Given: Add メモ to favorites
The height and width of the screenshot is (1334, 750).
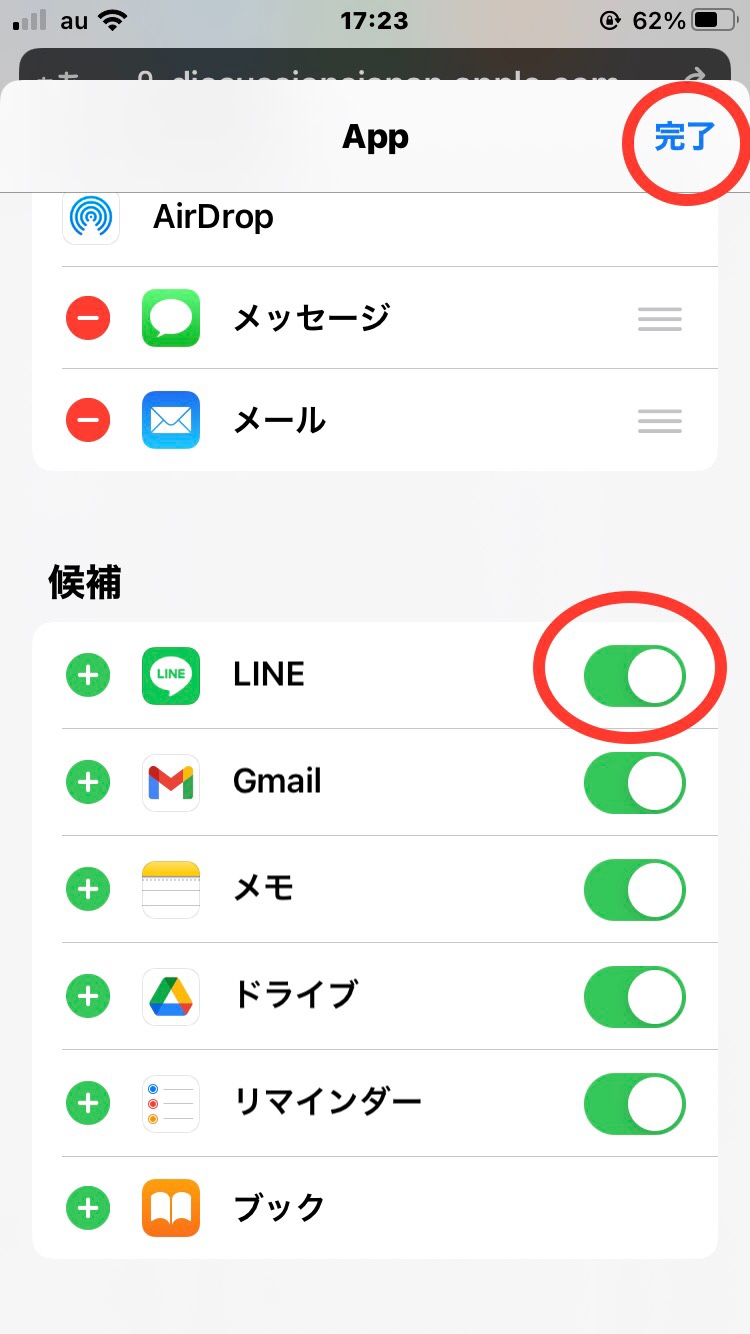Looking at the screenshot, I should 88,888.
